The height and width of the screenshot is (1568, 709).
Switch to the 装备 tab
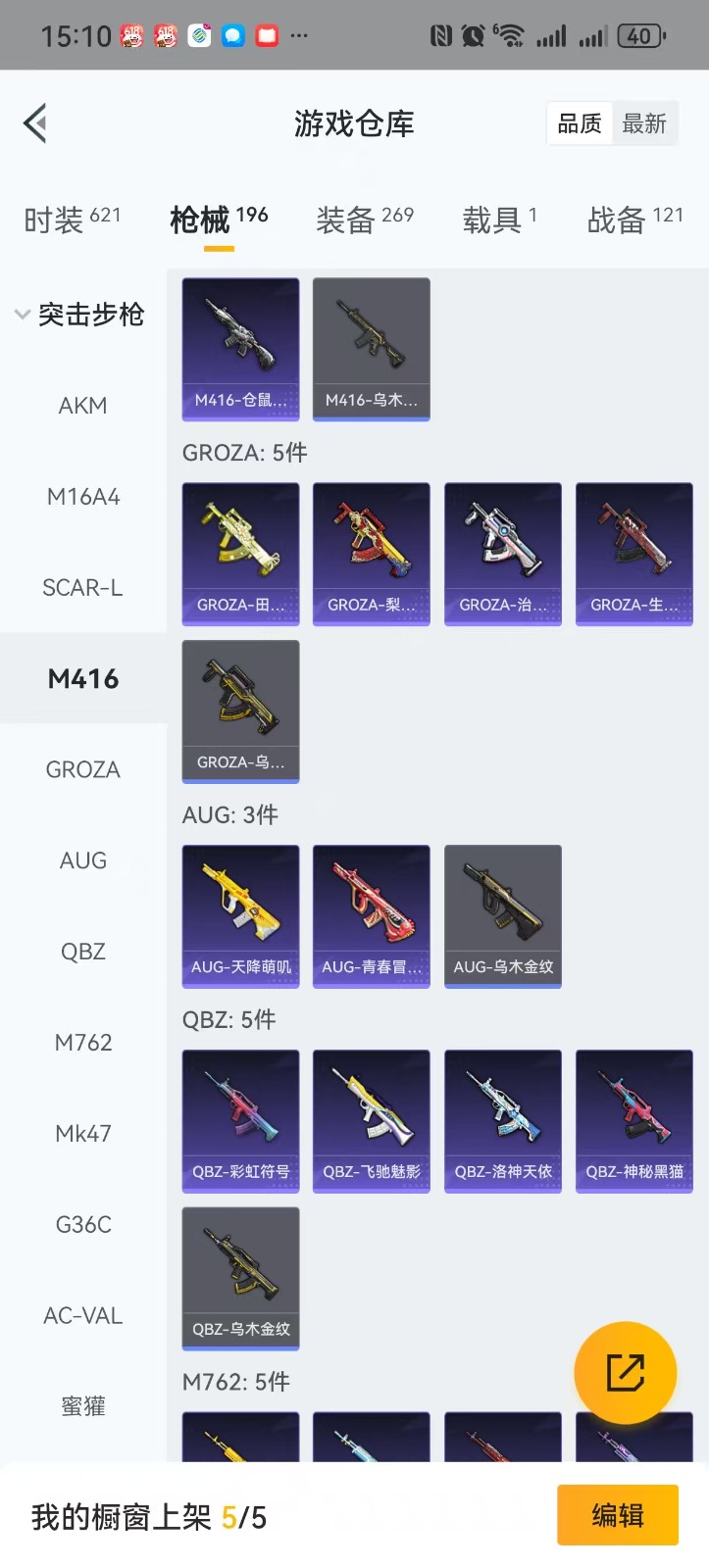pos(364,220)
